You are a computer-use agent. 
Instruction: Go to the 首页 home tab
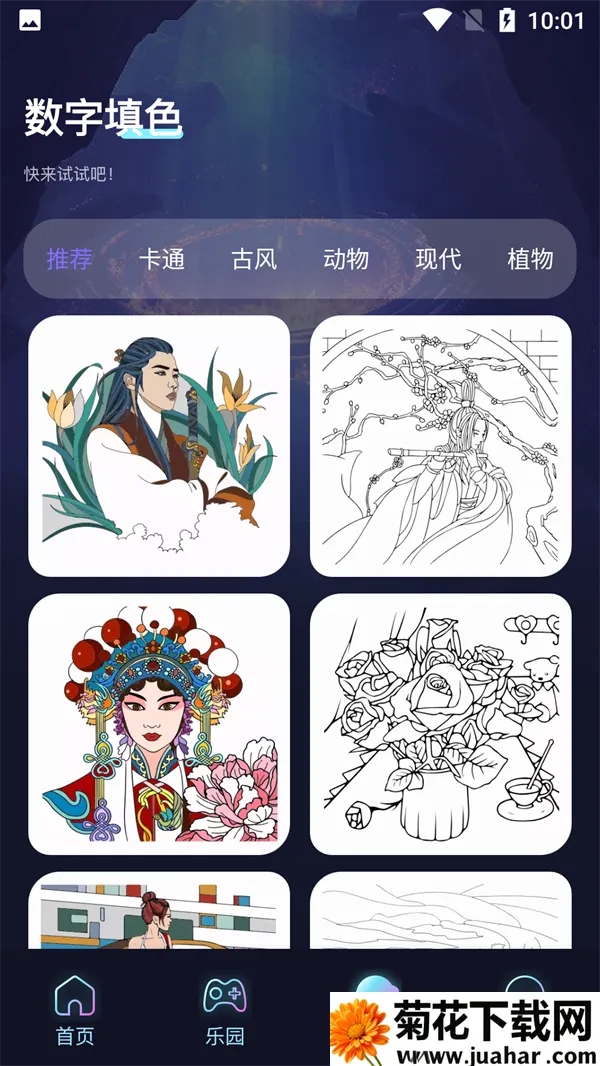(x=75, y=1010)
